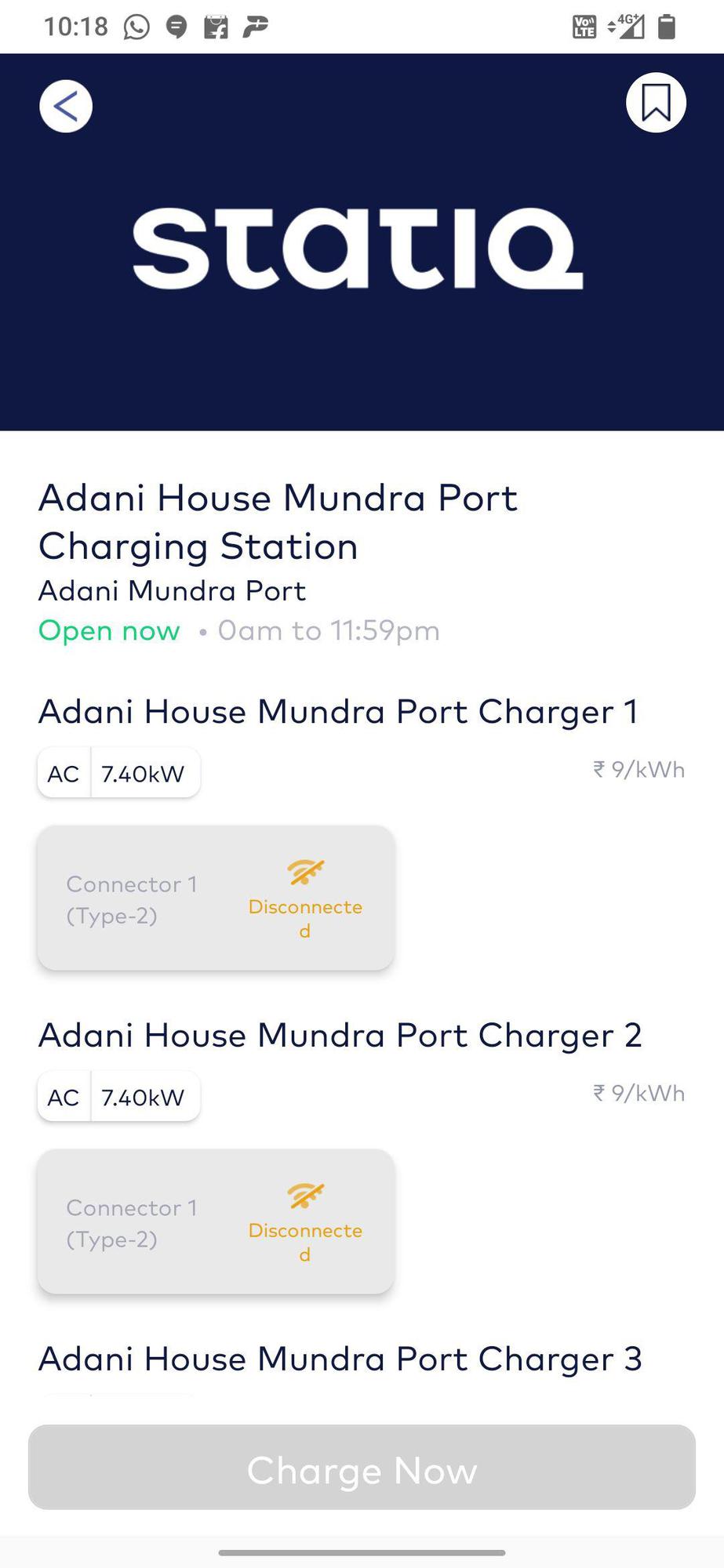
Task: Tap the Charge Now button
Action: pos(362,1467)
